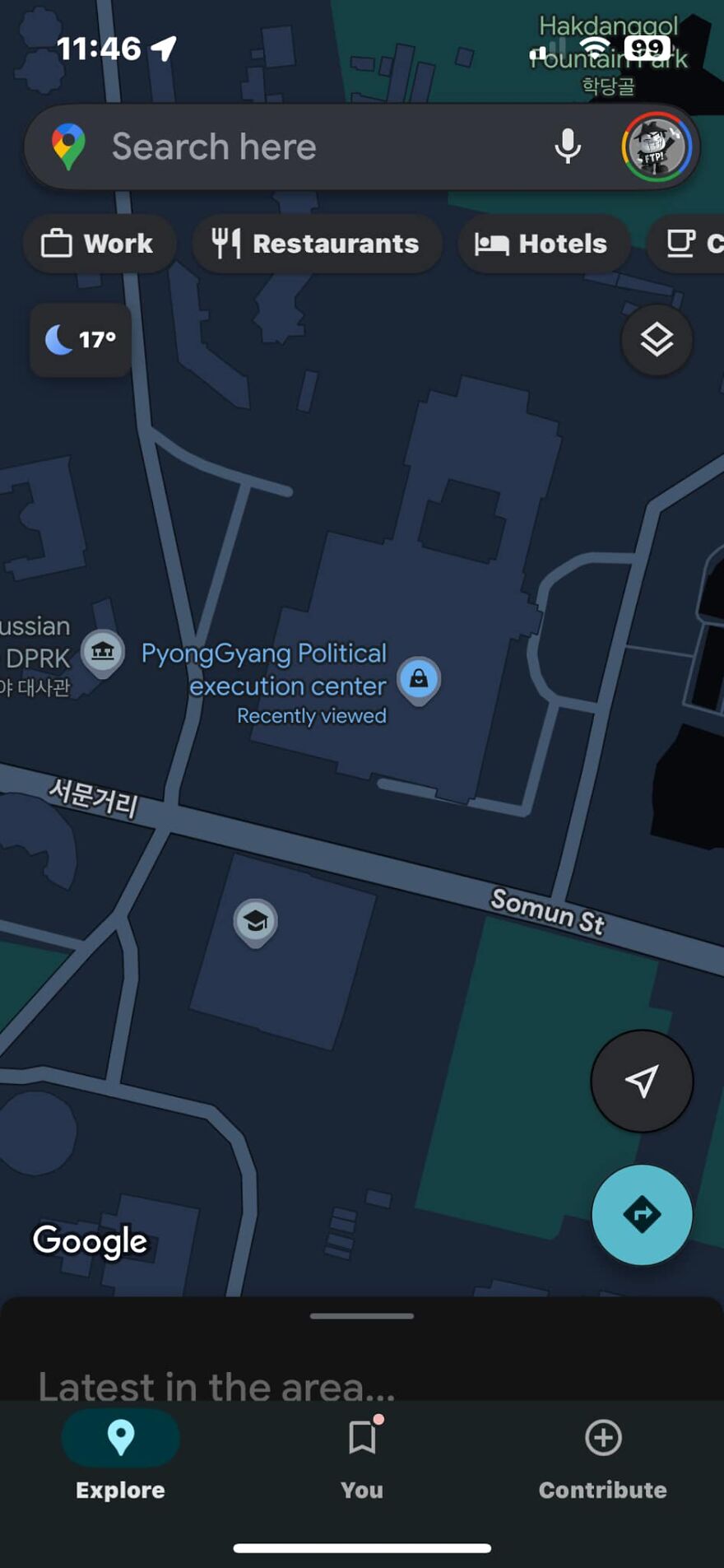Tap the Russian DPRK embassy building icon
Image resolution: width=724 pixels, height=1568 pixels.
click(x=102, y=649)
